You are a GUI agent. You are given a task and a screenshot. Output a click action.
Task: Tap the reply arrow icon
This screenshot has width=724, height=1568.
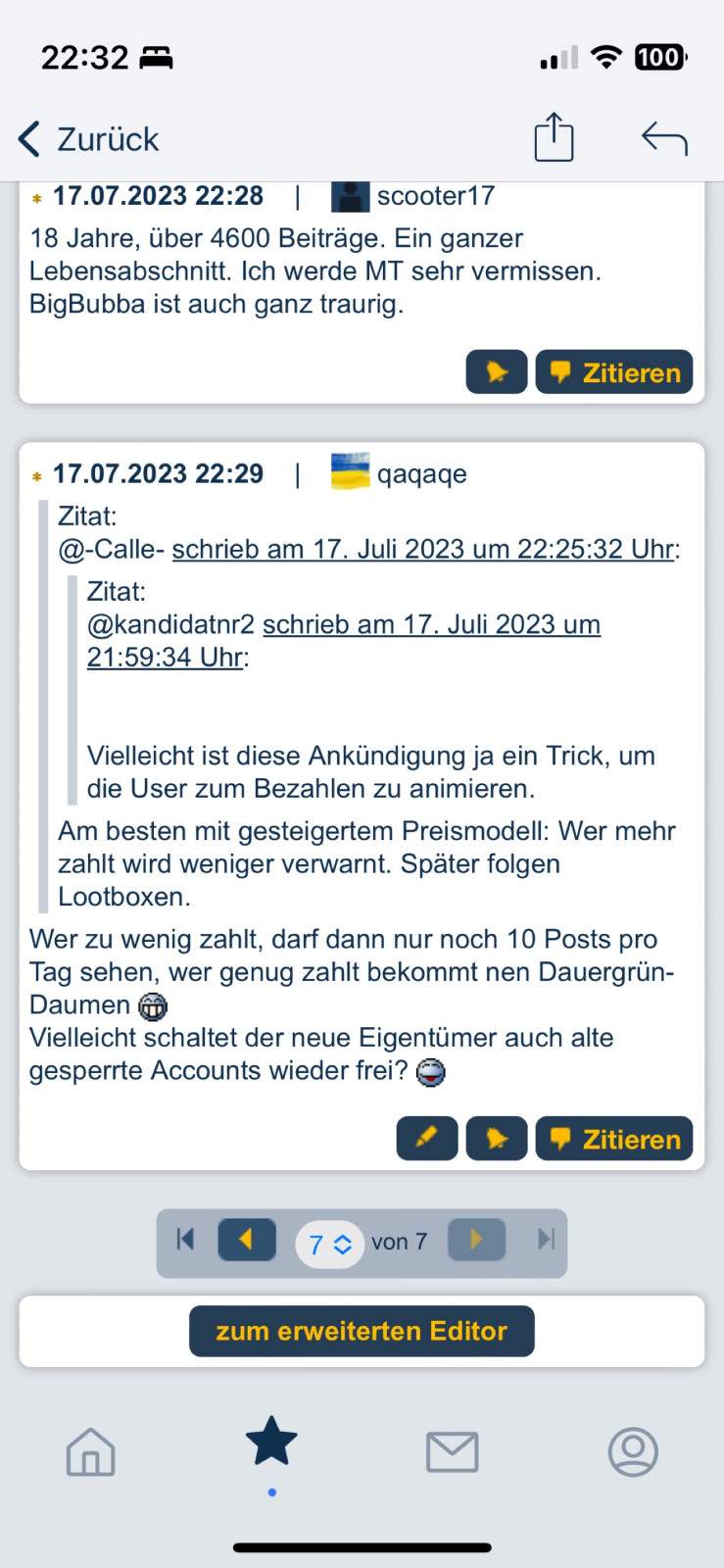[664, 139]
